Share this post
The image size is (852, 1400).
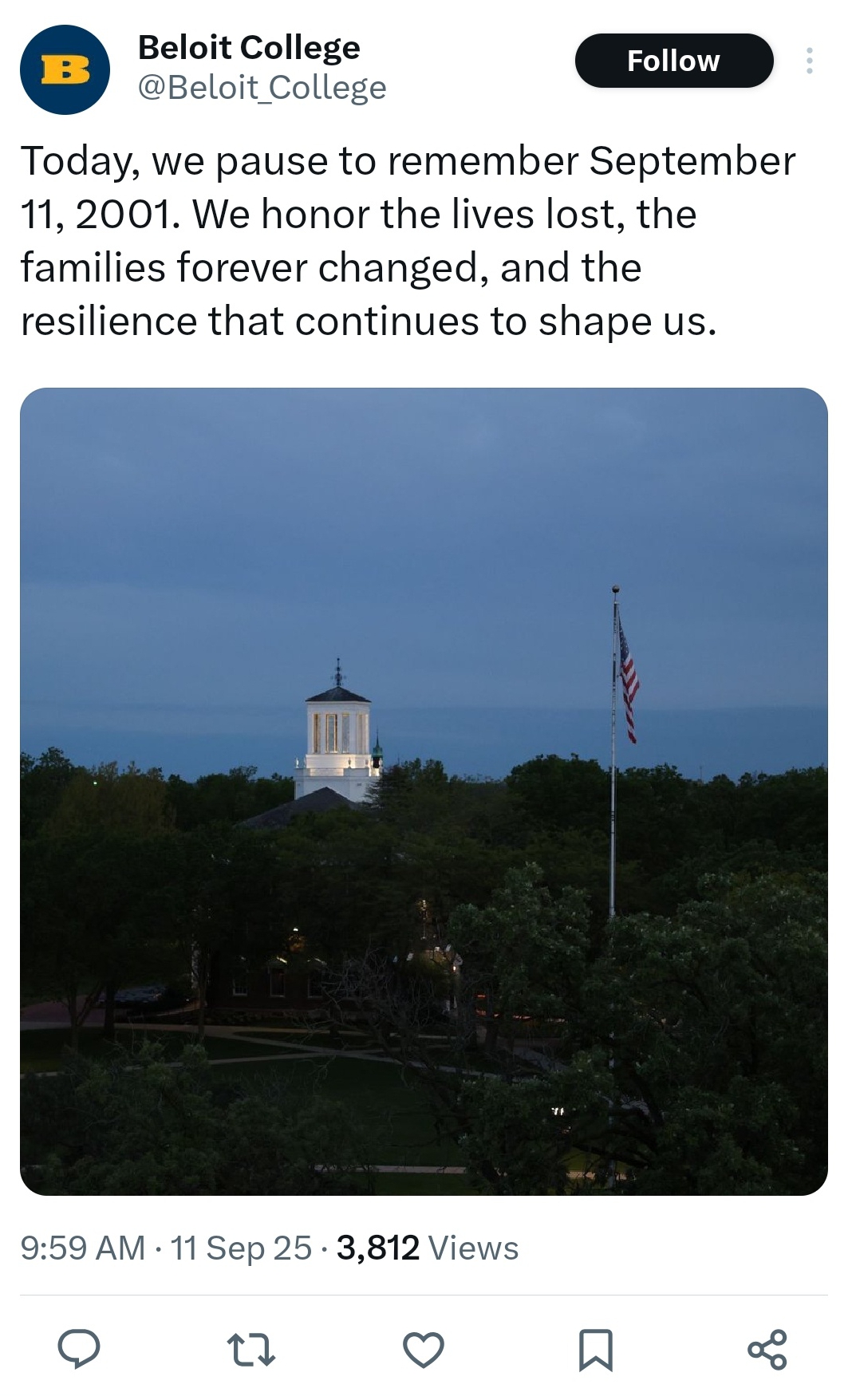click(767, 1349)
